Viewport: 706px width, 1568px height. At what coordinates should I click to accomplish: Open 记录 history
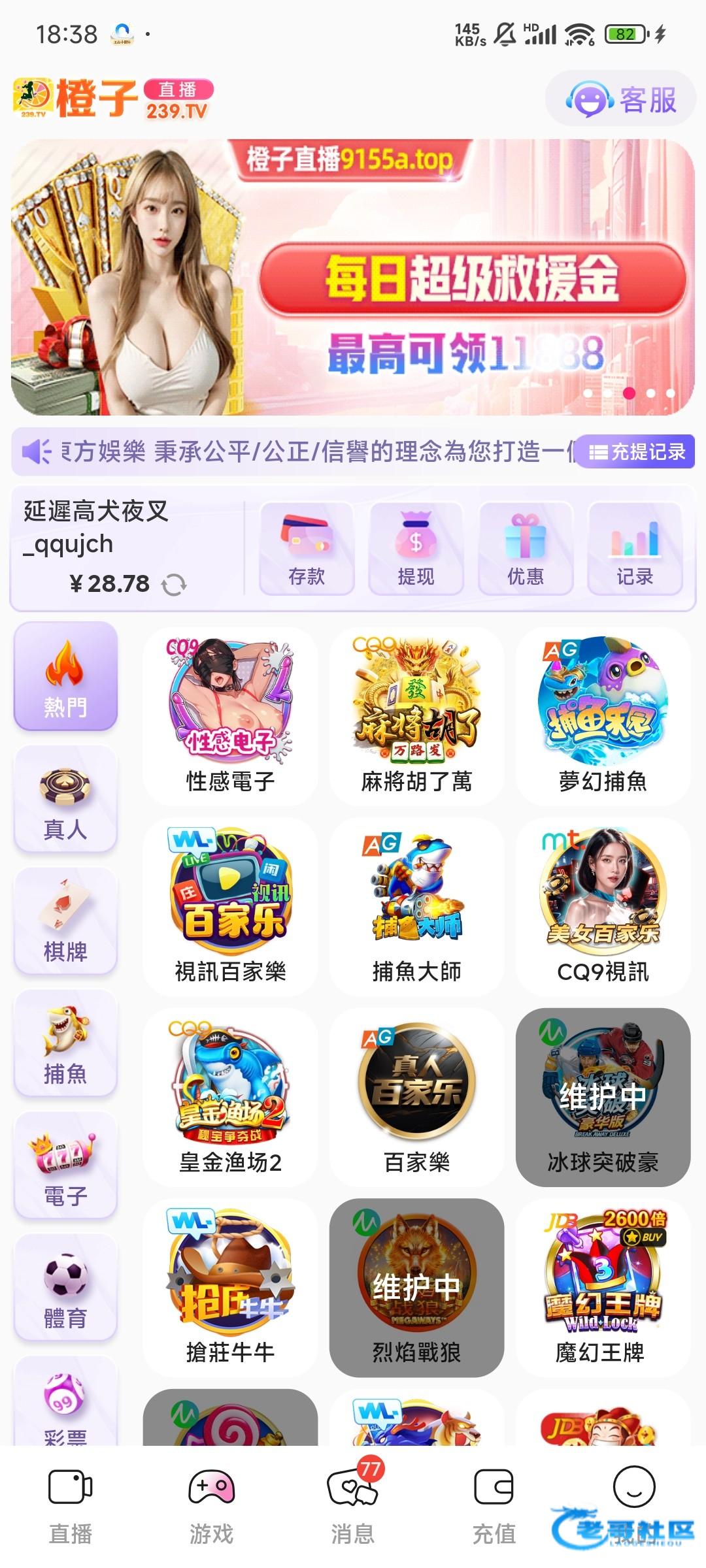[x=635, y=549]
